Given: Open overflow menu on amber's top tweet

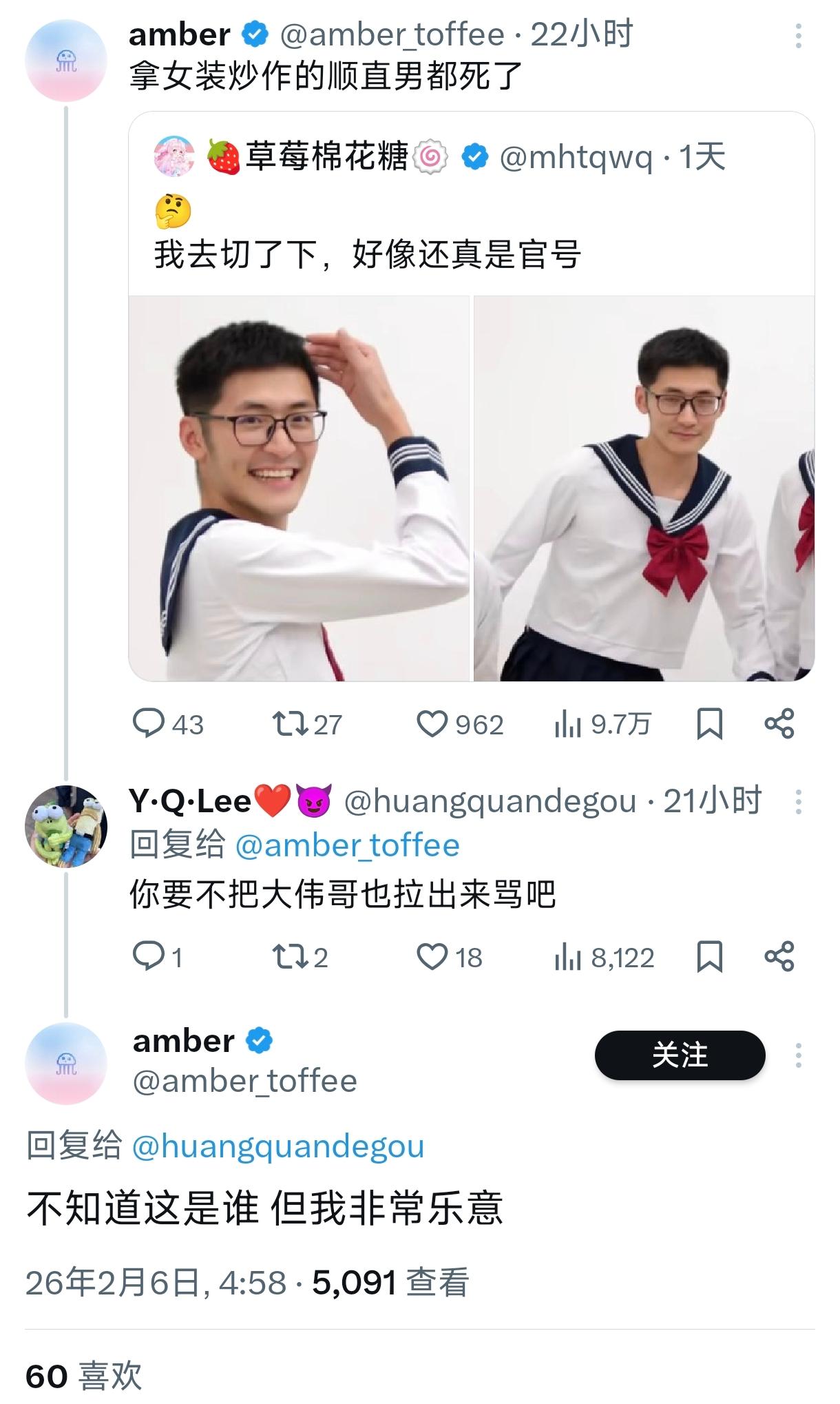Looking at the screenshot, I should (798, 36).
